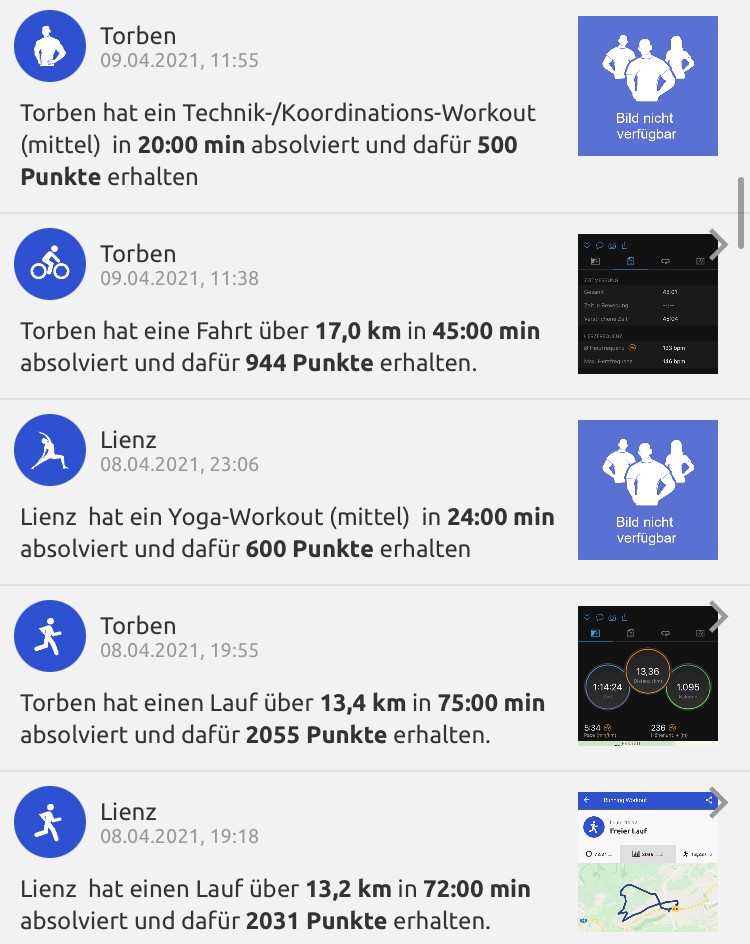Expand details of Torben's 75:00 min run
The image size is (750, 944).
pos(718,616)
